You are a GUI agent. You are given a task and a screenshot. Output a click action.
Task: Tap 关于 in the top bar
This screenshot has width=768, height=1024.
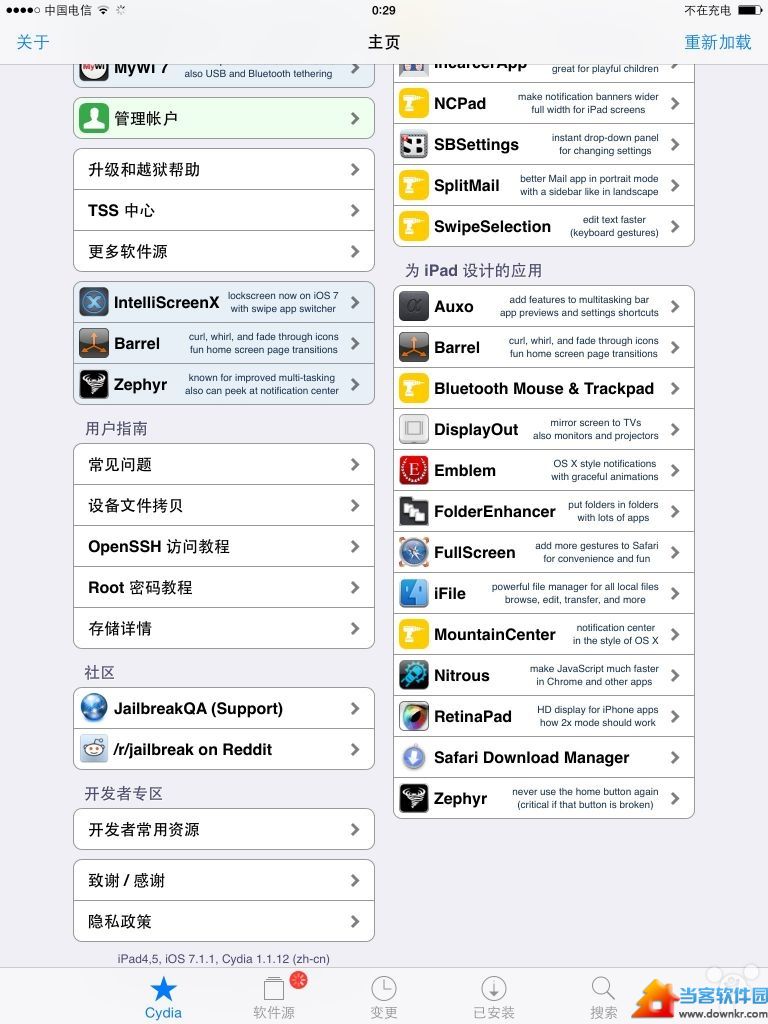coord(33,42)
